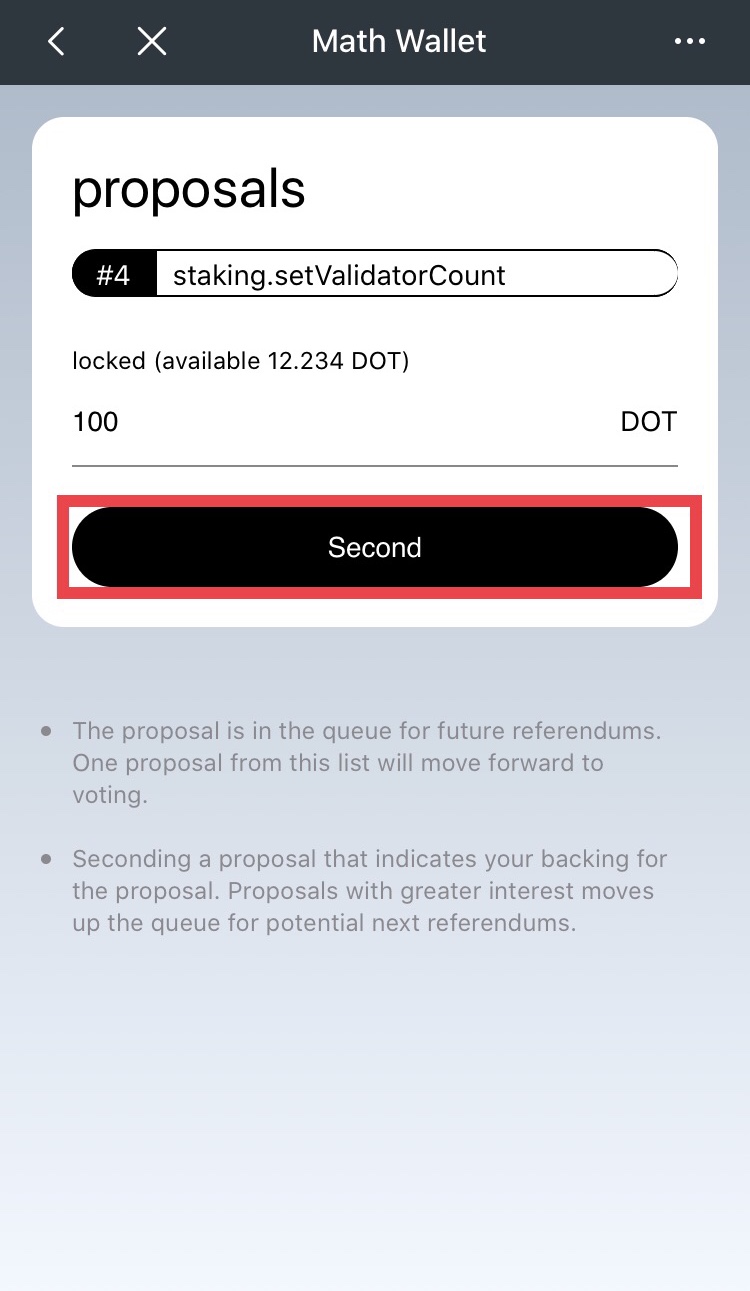Select proposal #4 staking.setValidatorCount
750x1291 pixels.
click(375, 275)
